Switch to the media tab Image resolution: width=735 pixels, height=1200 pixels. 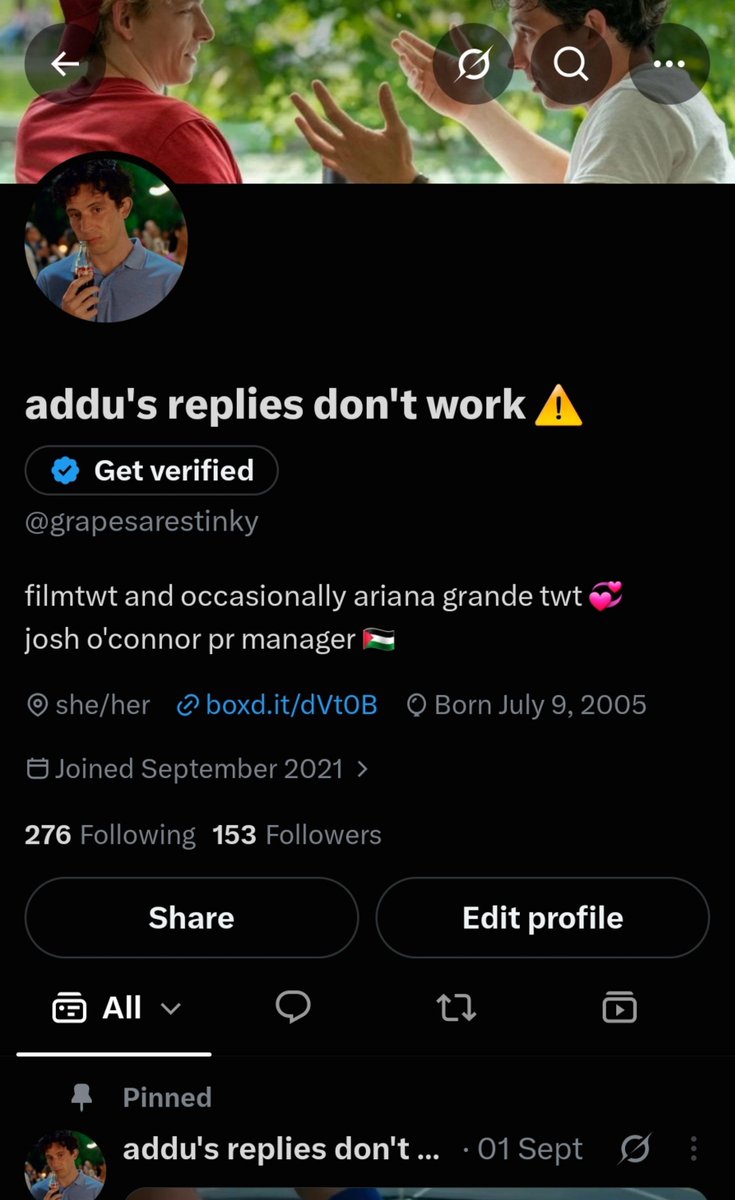tap(620, 1008)
